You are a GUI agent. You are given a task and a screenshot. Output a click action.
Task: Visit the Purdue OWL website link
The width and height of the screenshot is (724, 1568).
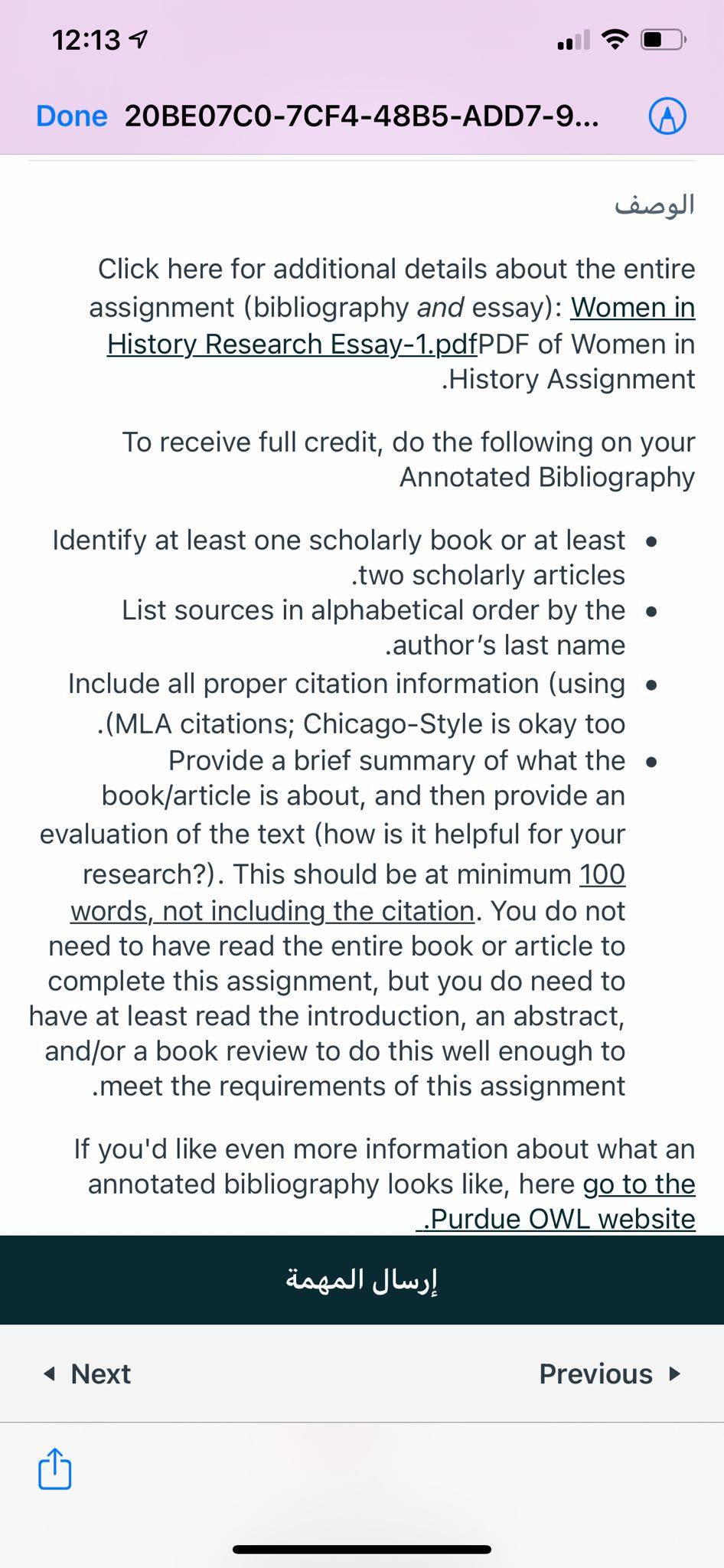coord(556,1201)
